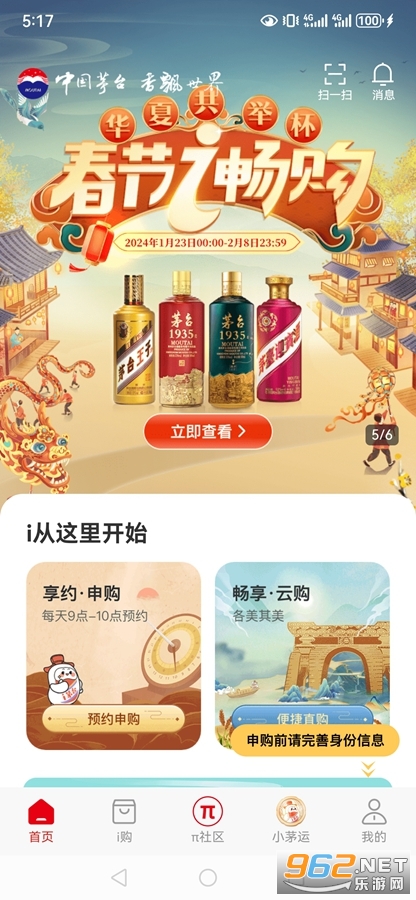Switch to the i购 tab
Image resolution: width=416 pixels, height=900 pixels.
[124, 821]
